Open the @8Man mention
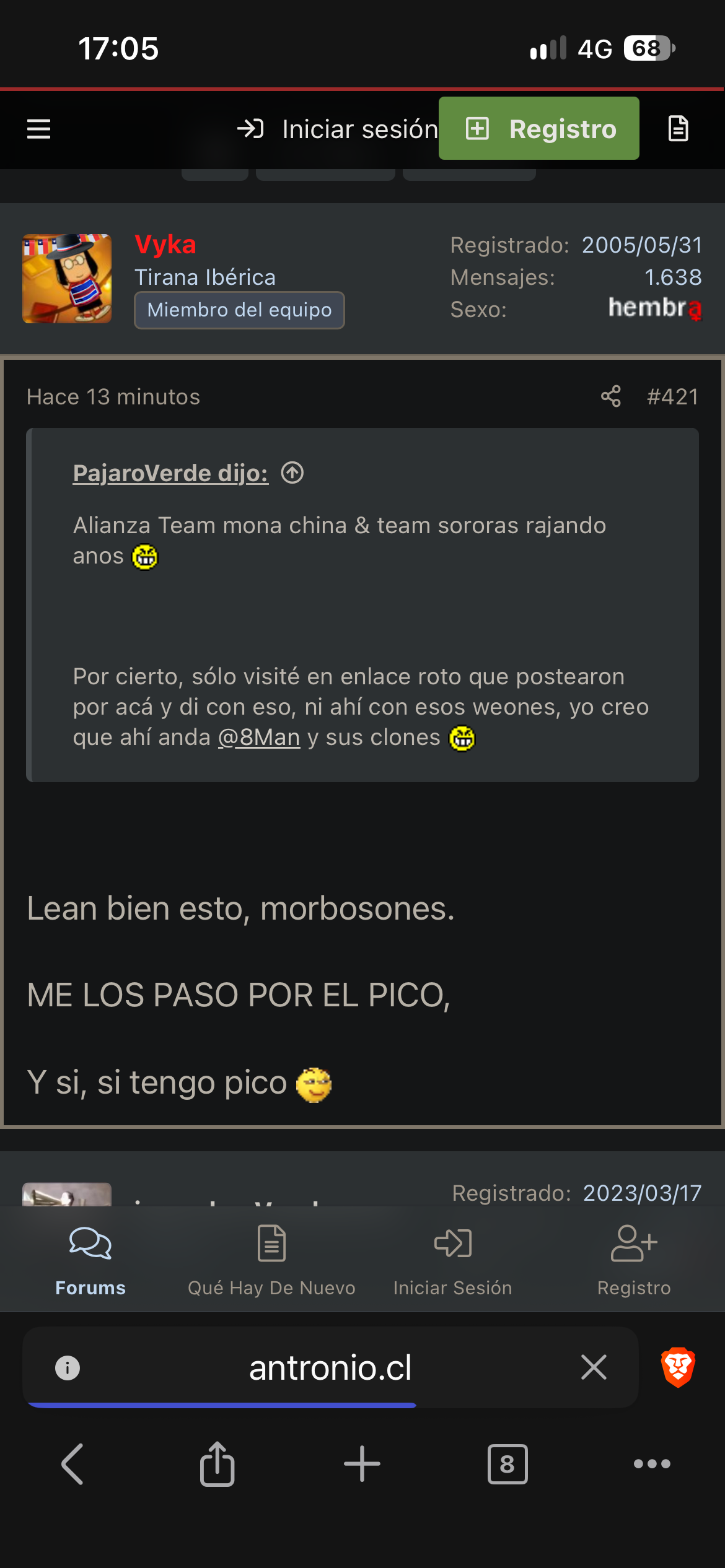The height and width of the screenshot is (1568, 725). [259, 737]
